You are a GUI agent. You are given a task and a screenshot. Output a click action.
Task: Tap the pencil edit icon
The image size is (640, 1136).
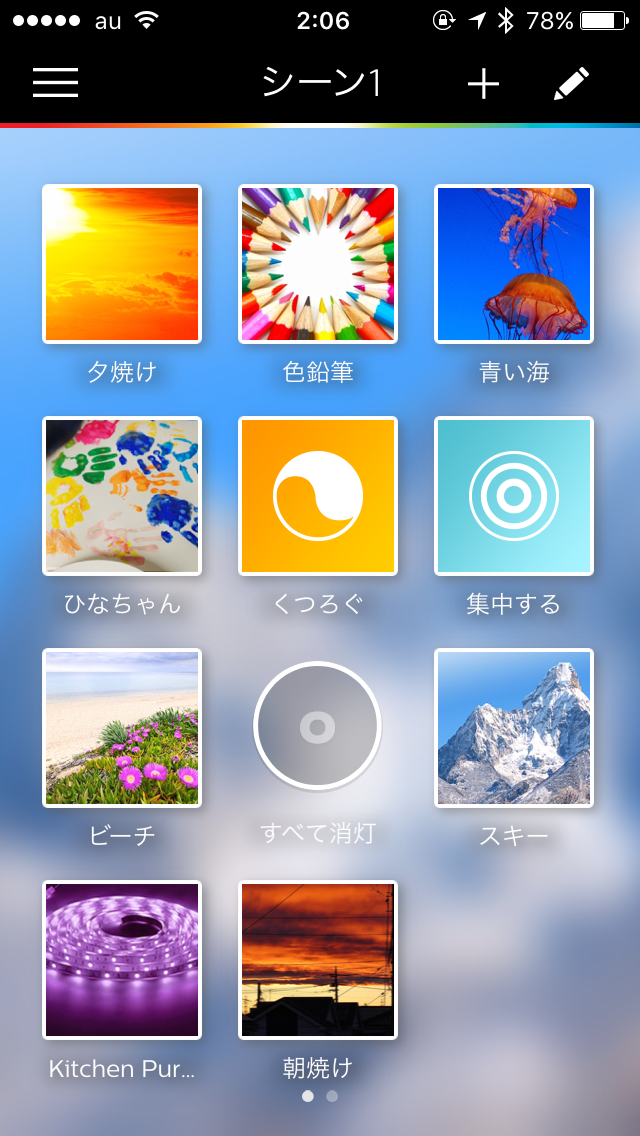[x=571, y=83]
